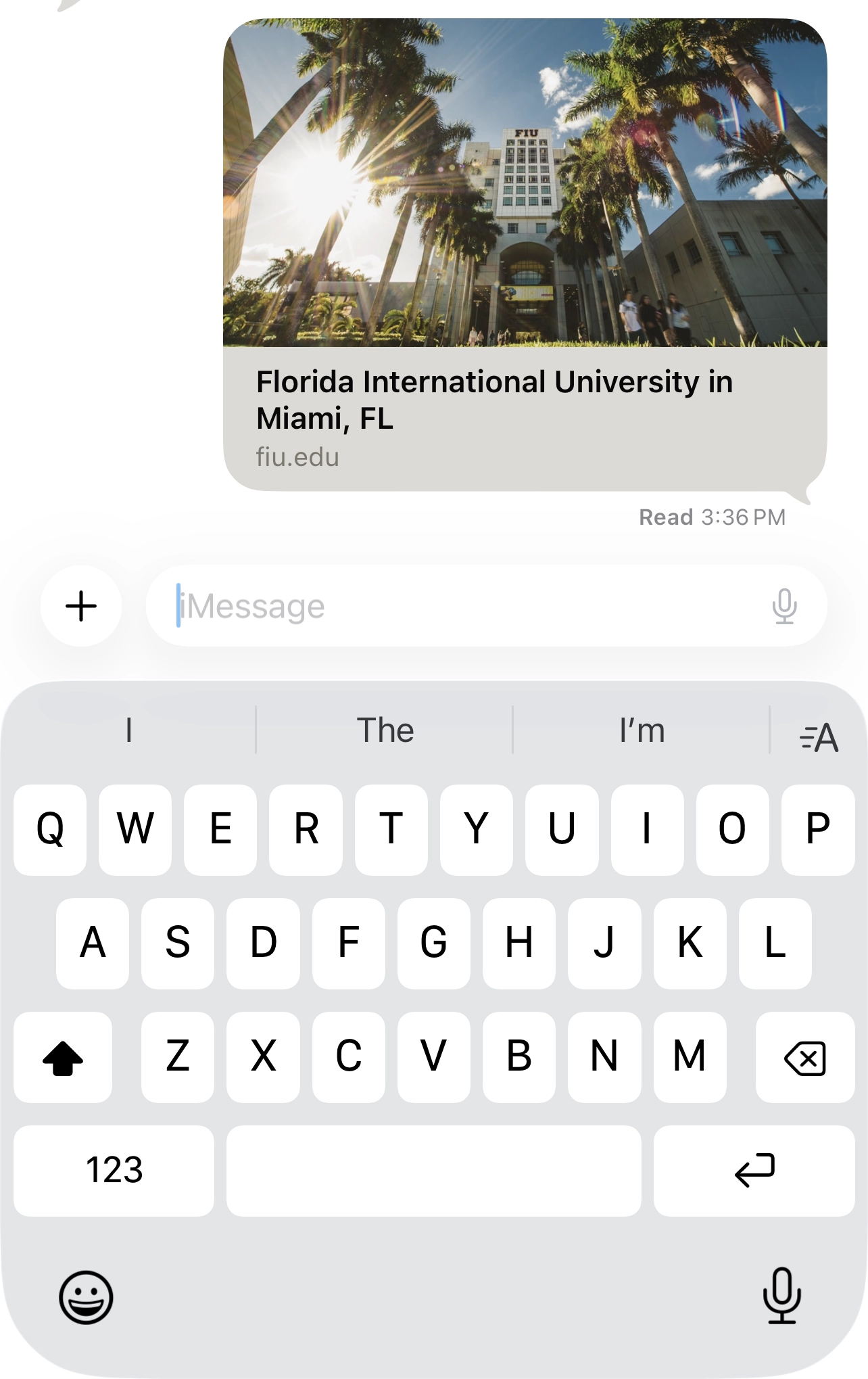Open the plus attachment menu

point(81,606)
